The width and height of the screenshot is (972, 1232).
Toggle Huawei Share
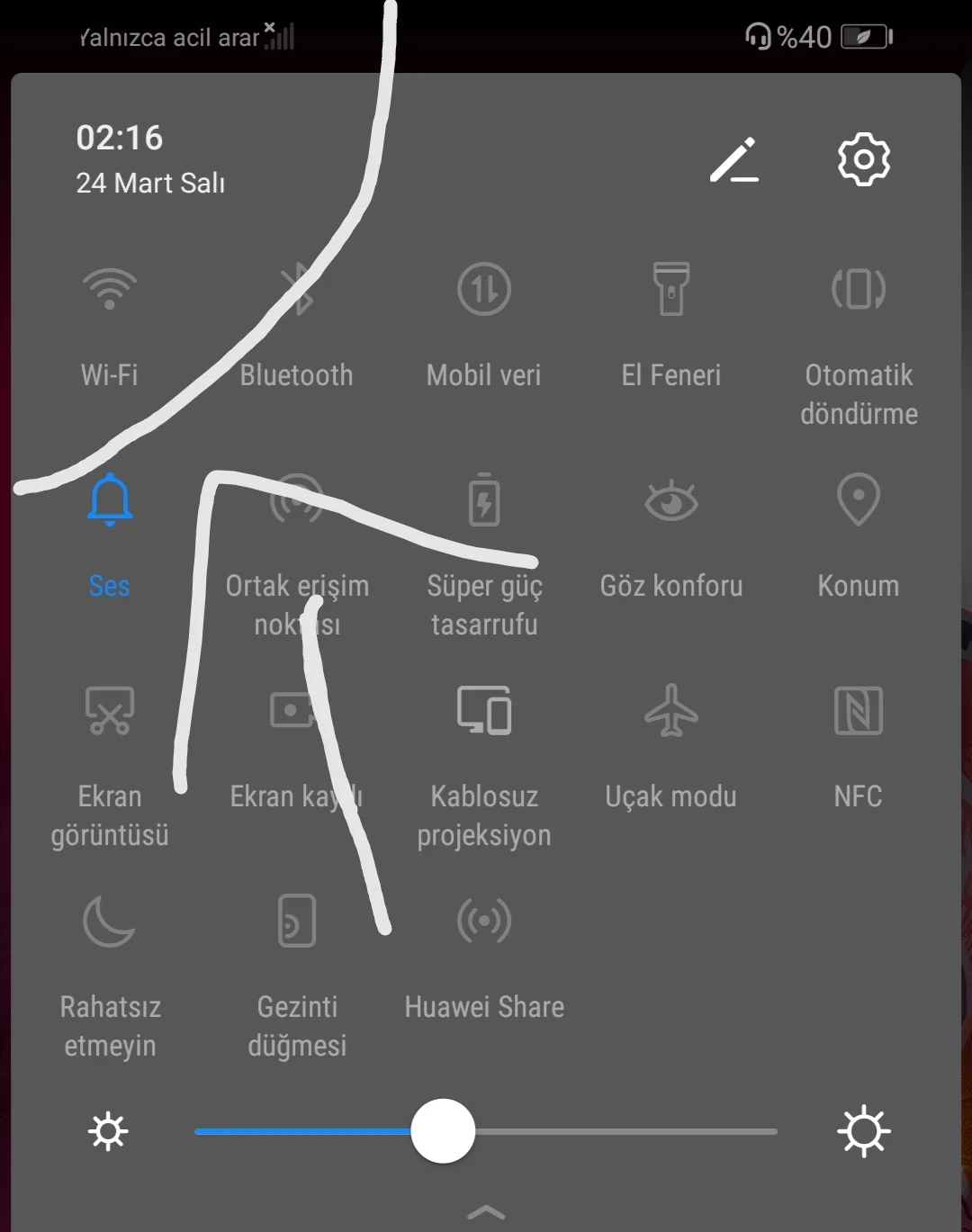pos(484,922)
